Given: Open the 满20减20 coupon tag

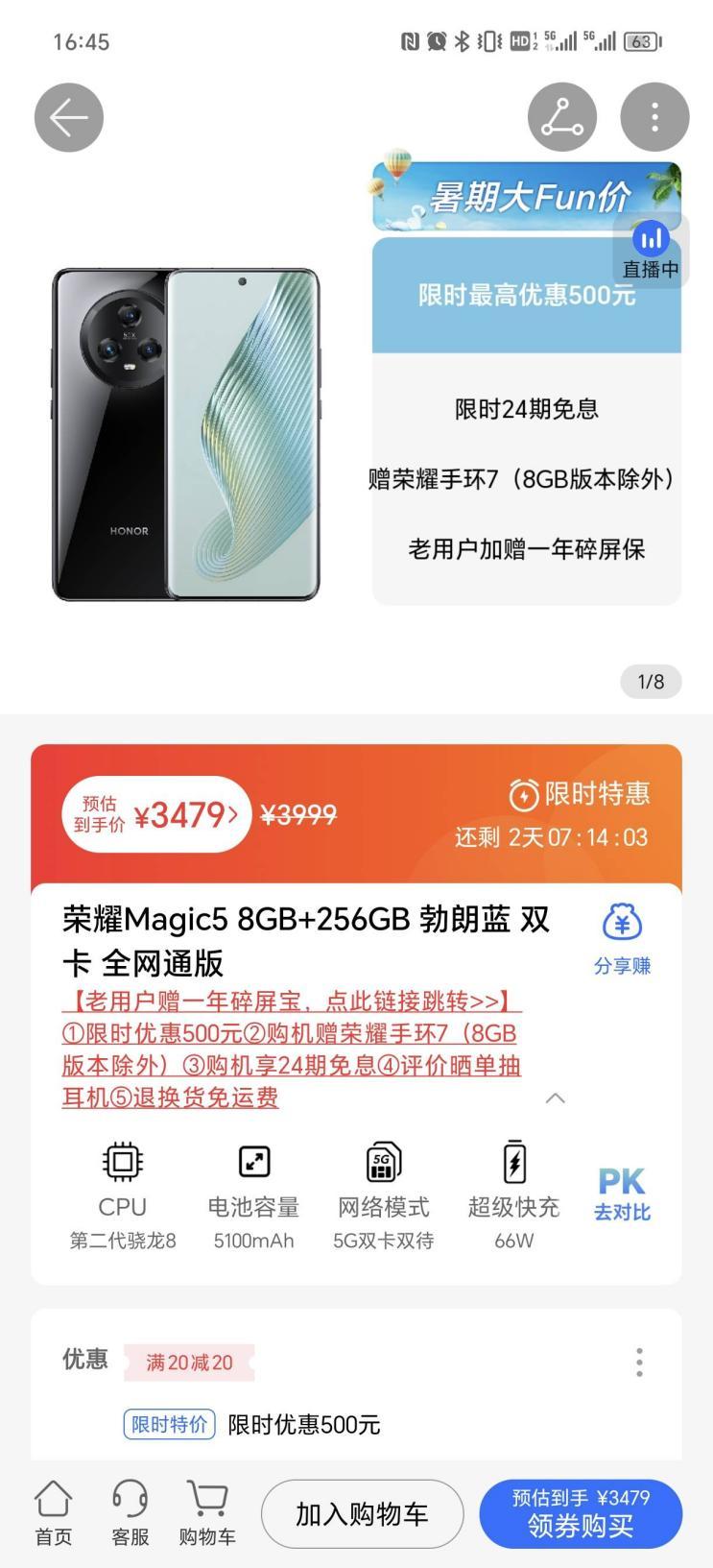Looking at the screenshot, I should pyautogui.click(x=189, y=1363).
